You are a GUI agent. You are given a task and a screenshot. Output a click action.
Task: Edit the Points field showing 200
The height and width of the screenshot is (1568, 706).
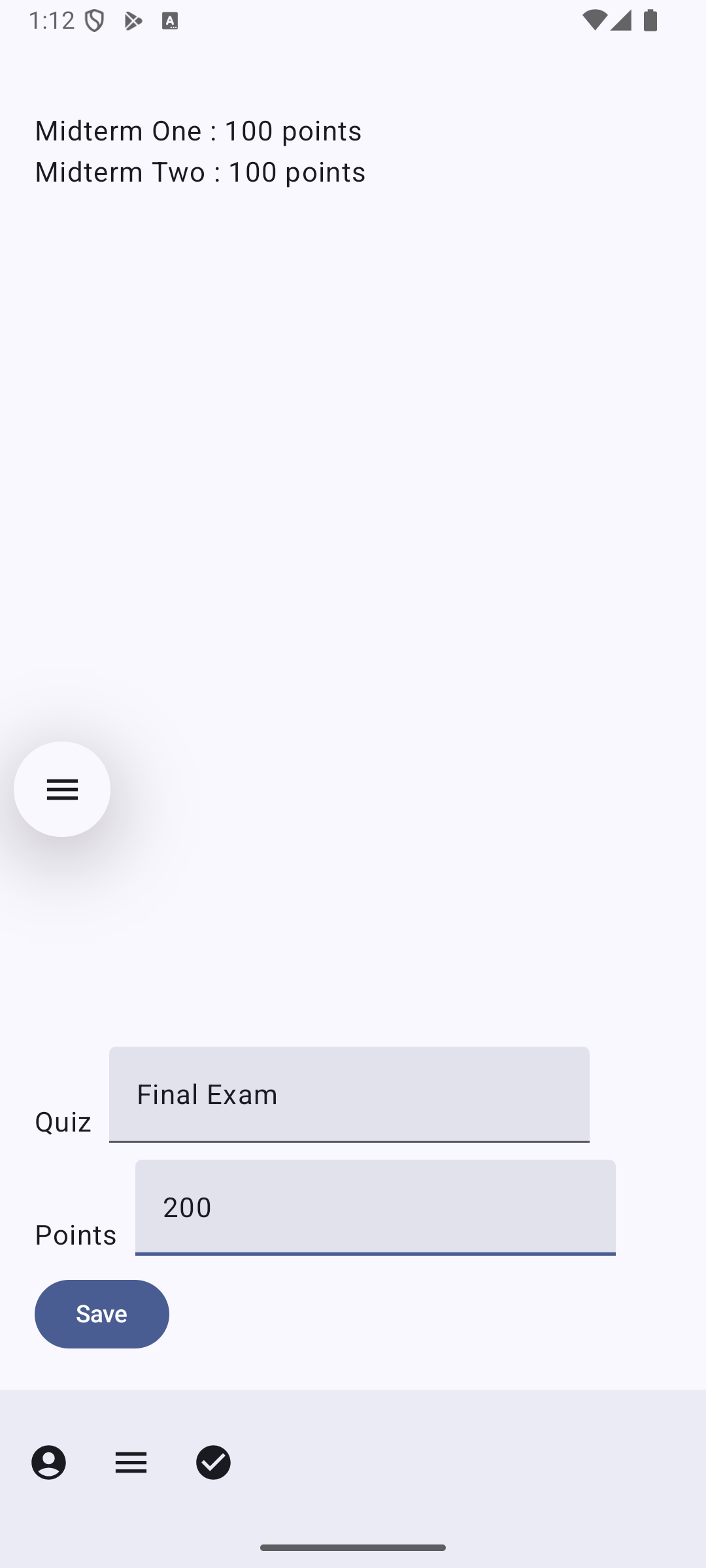coord(375,1207)
